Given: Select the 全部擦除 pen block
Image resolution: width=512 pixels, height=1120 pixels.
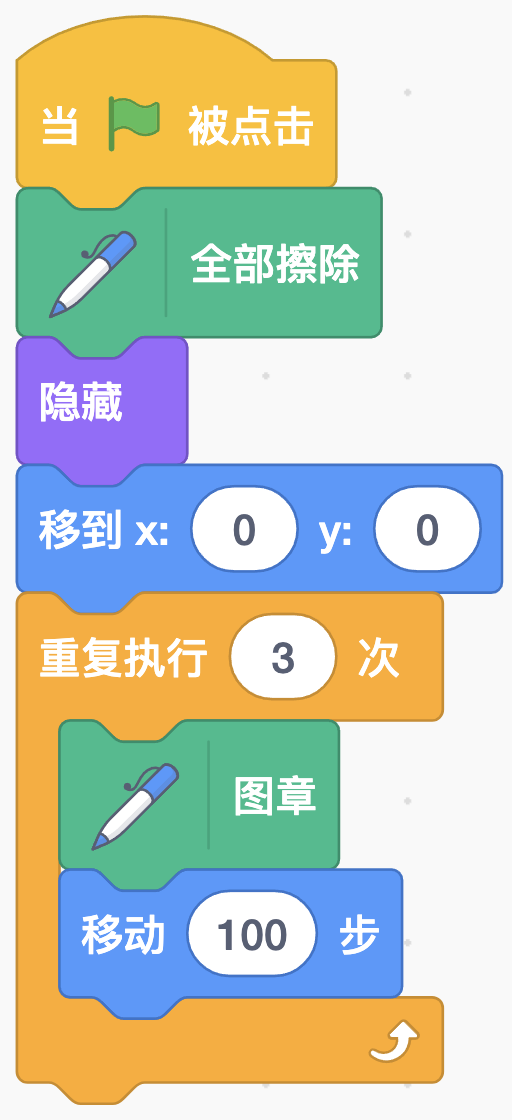Looking at the screenshot, I should (x=199, y=263).
